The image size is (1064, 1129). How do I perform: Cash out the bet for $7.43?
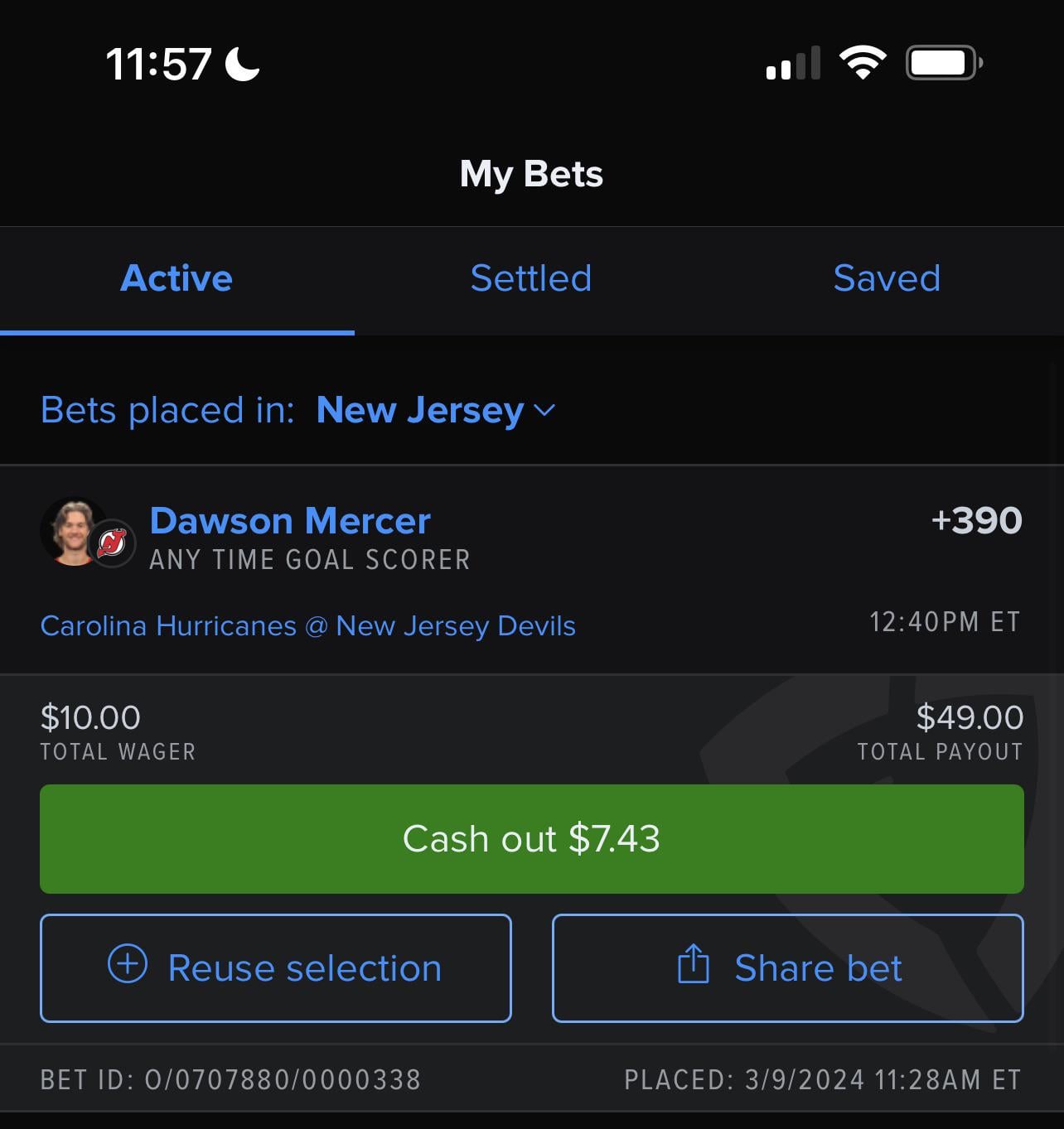tap(531, 839)
